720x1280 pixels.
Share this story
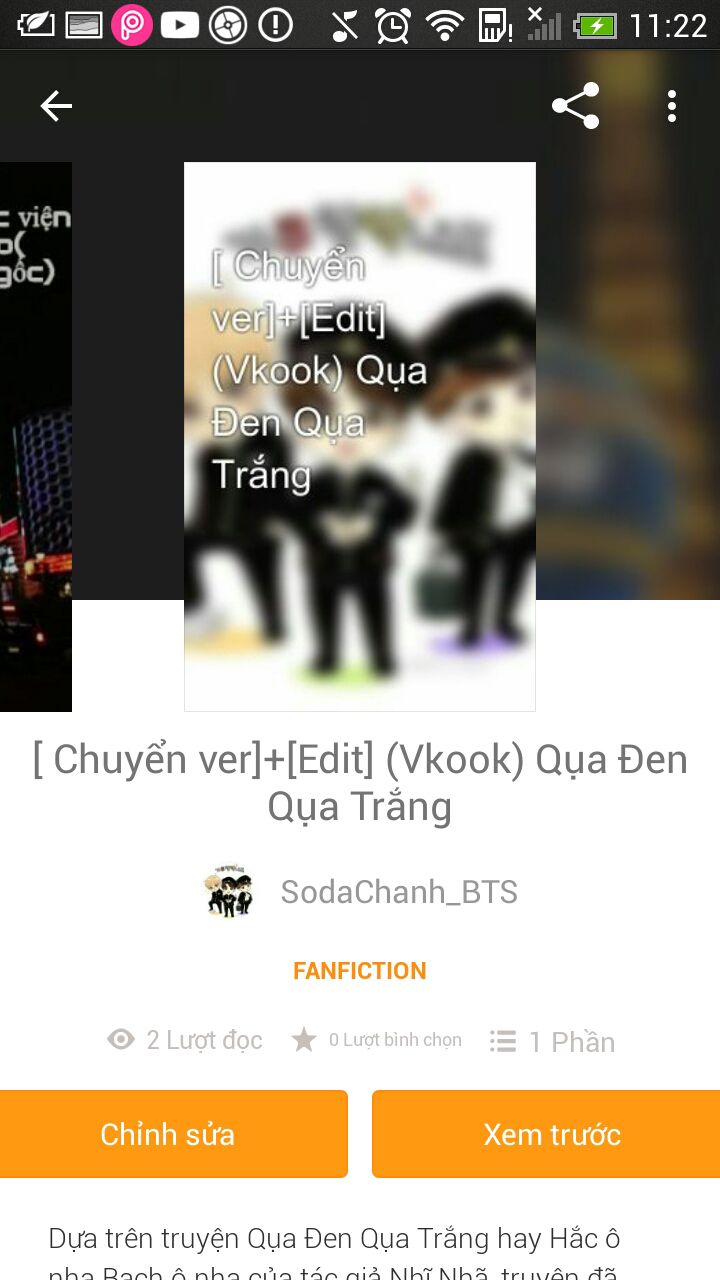(576, 106)
